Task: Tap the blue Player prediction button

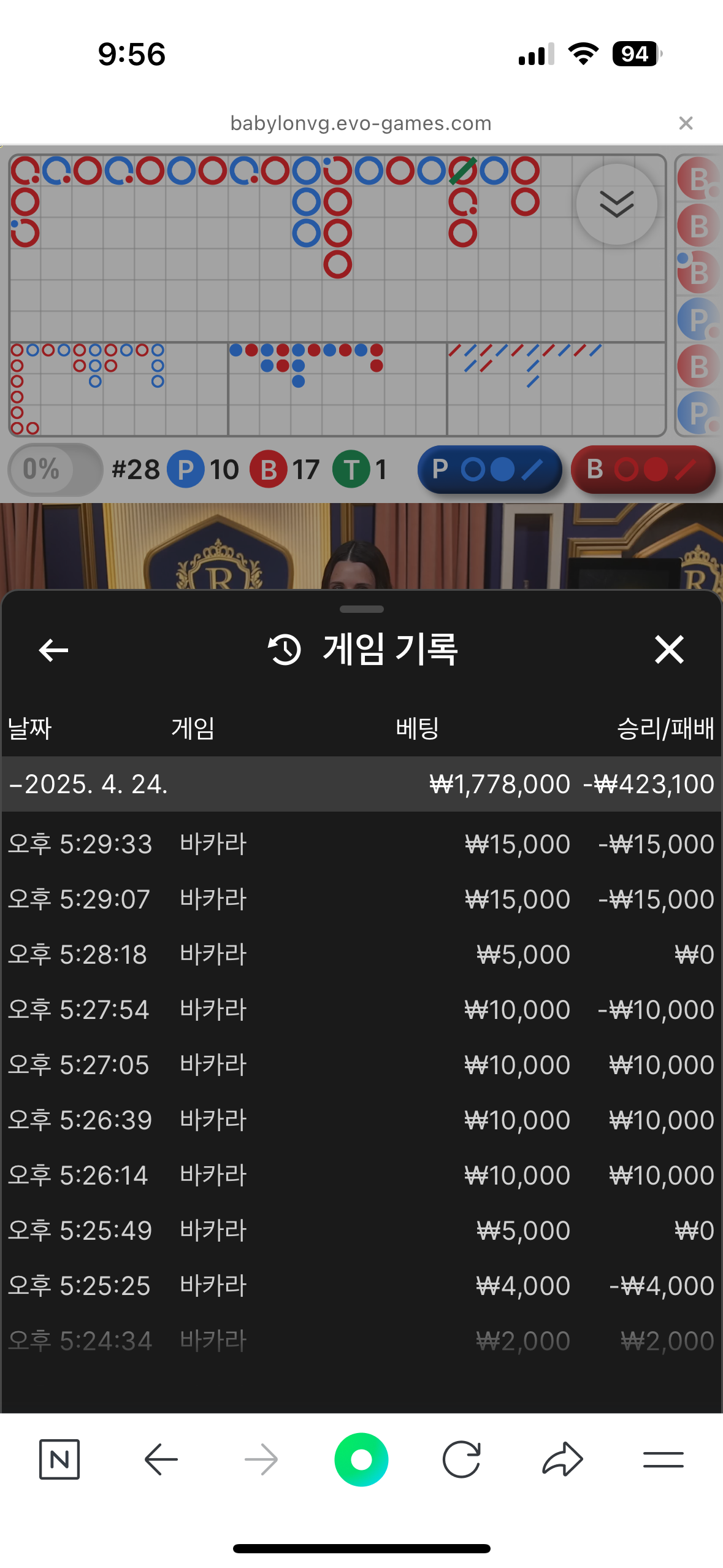Action: tap(489, 470)
